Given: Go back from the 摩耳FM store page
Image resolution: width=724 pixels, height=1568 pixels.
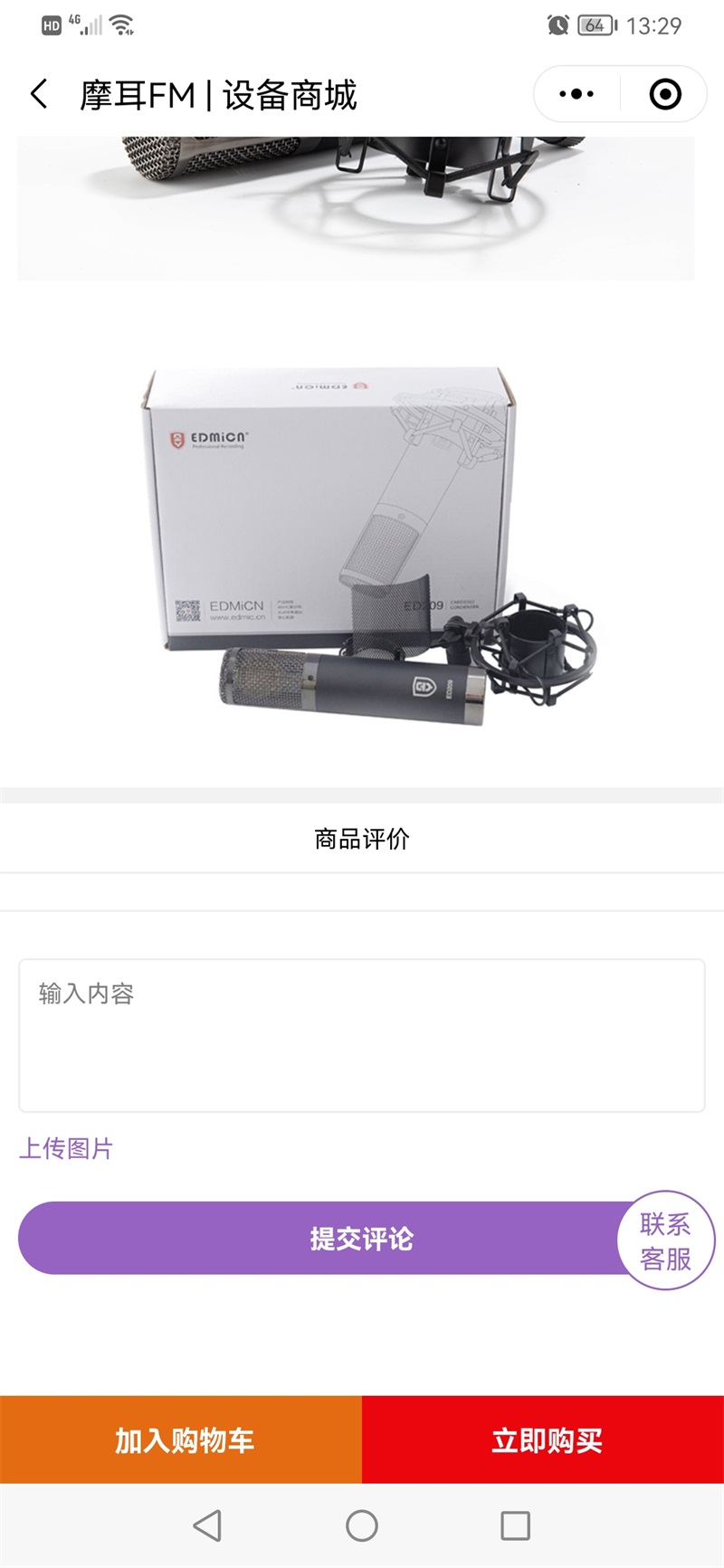Looking at the screenshot, I should coord(39,94).
